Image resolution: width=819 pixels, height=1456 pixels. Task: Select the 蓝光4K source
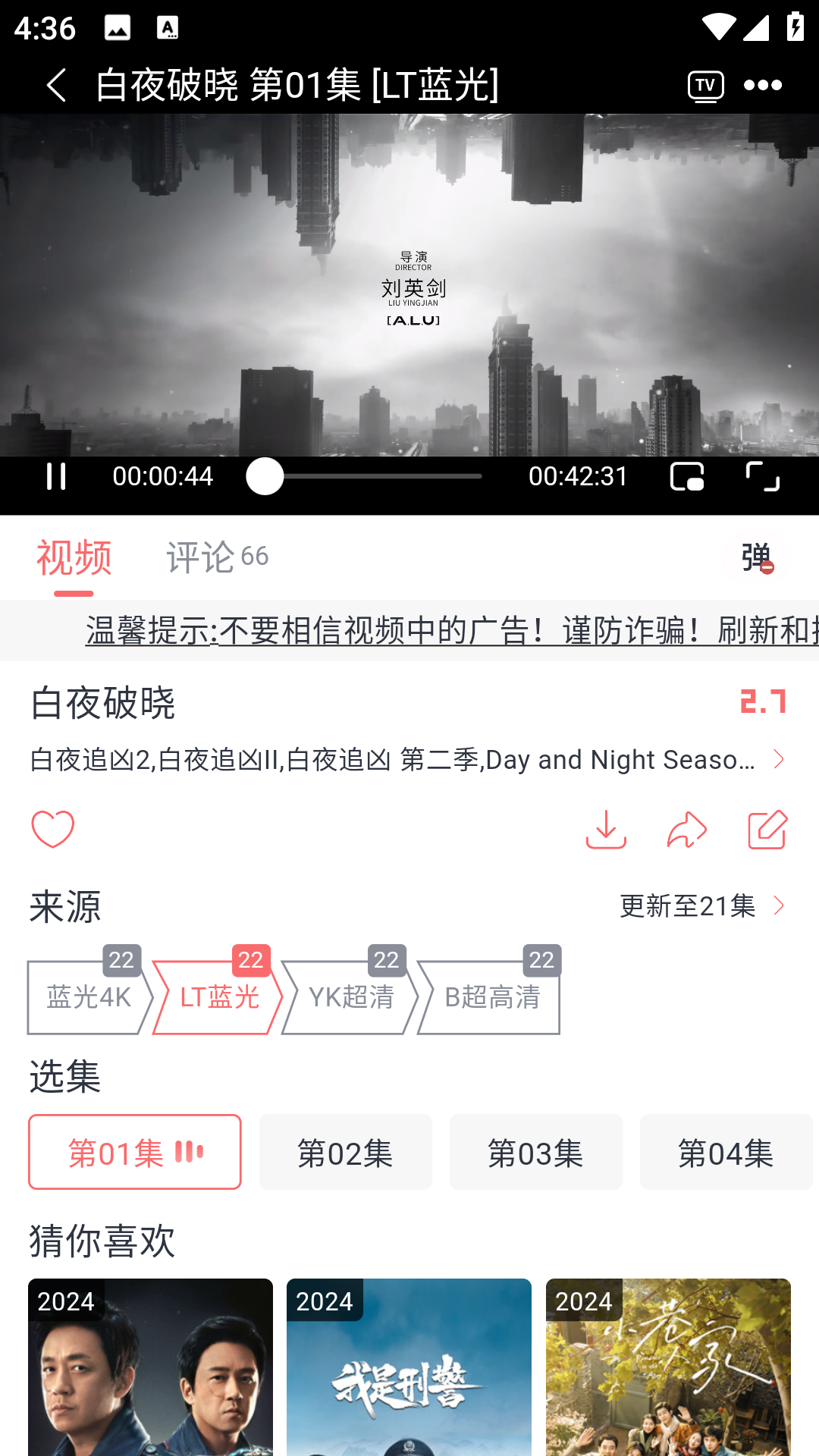tap(89, 997)
